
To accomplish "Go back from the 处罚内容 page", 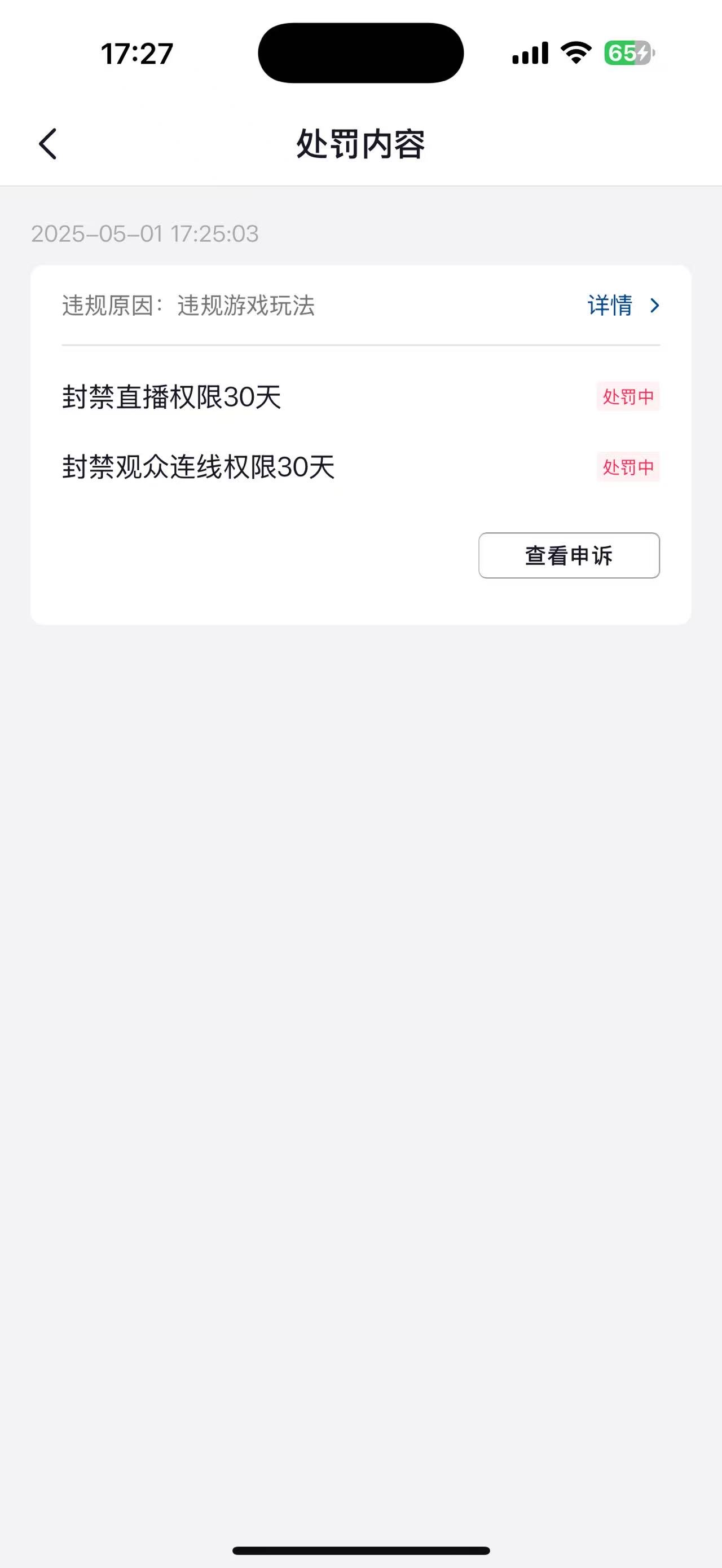I will coord(47,144).
